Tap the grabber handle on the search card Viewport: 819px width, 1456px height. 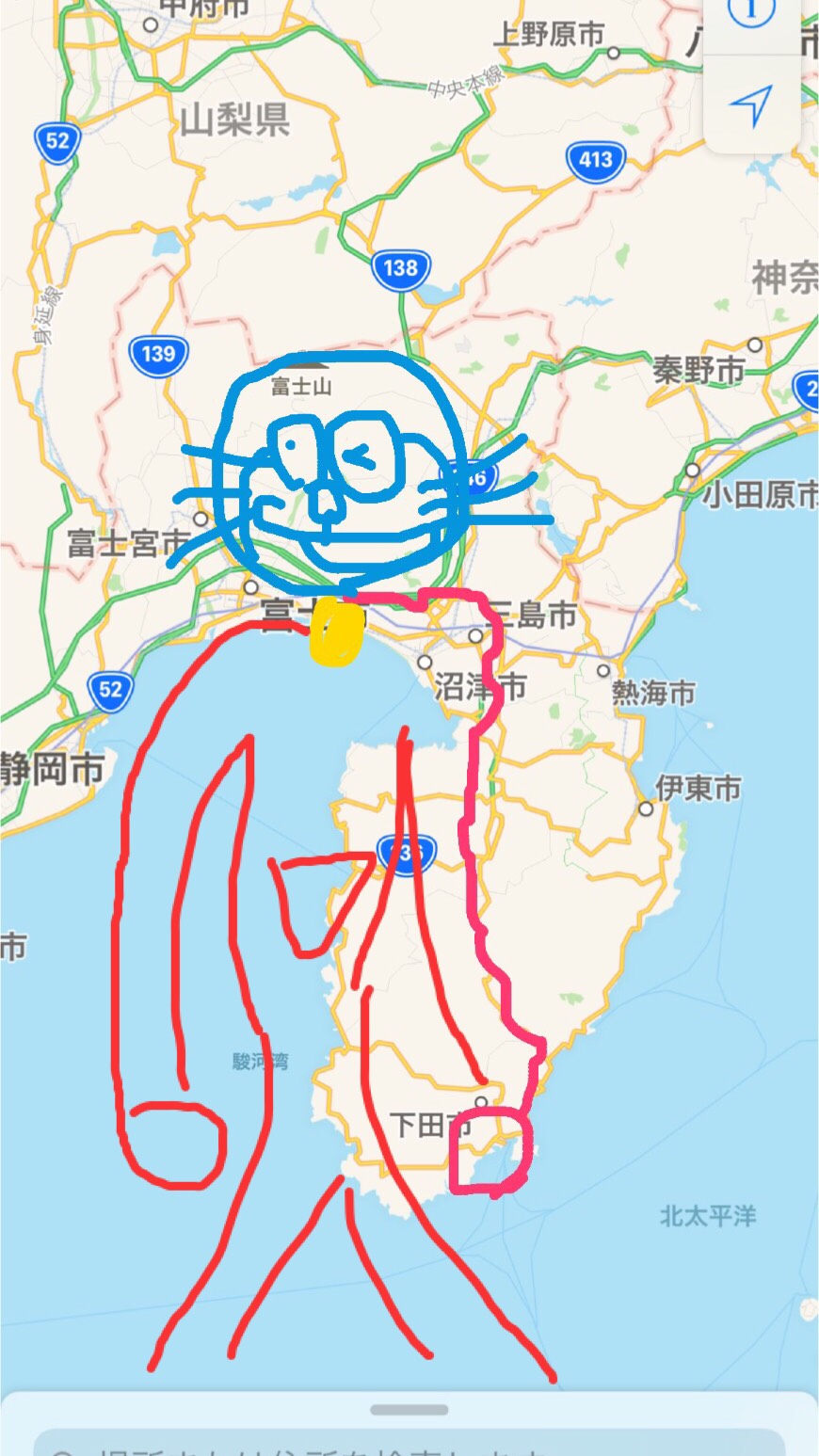coord(409,1410)
